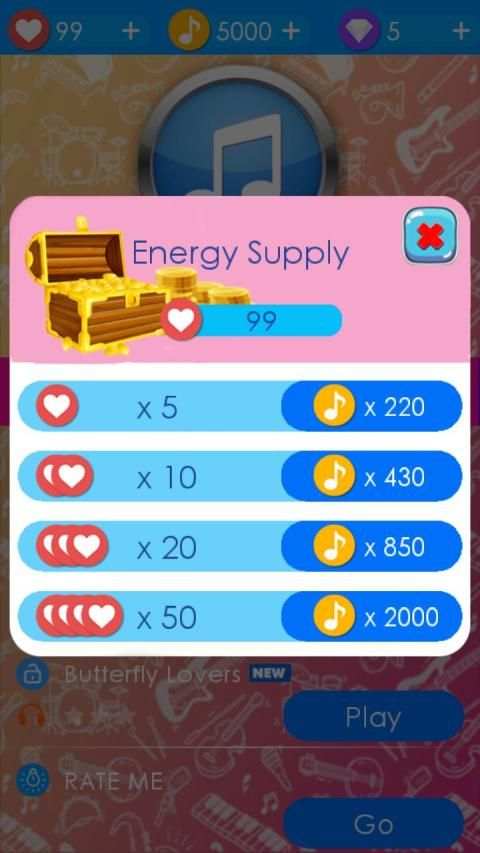
Task: Purchase 20 hearts for 850 notes
Action: click(x=372, y=547)
